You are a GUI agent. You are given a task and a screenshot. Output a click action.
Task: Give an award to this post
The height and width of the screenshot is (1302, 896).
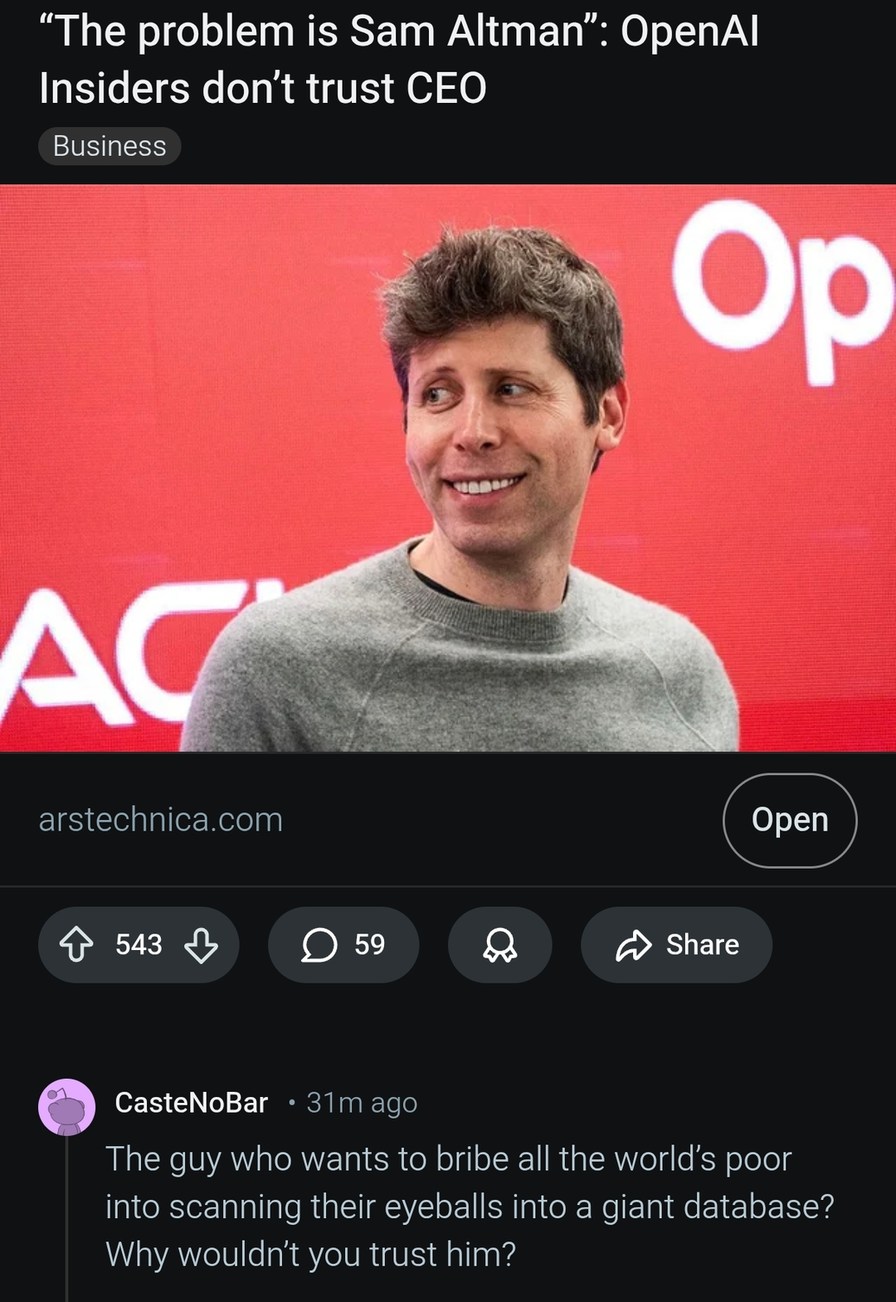tap(499, 944)
